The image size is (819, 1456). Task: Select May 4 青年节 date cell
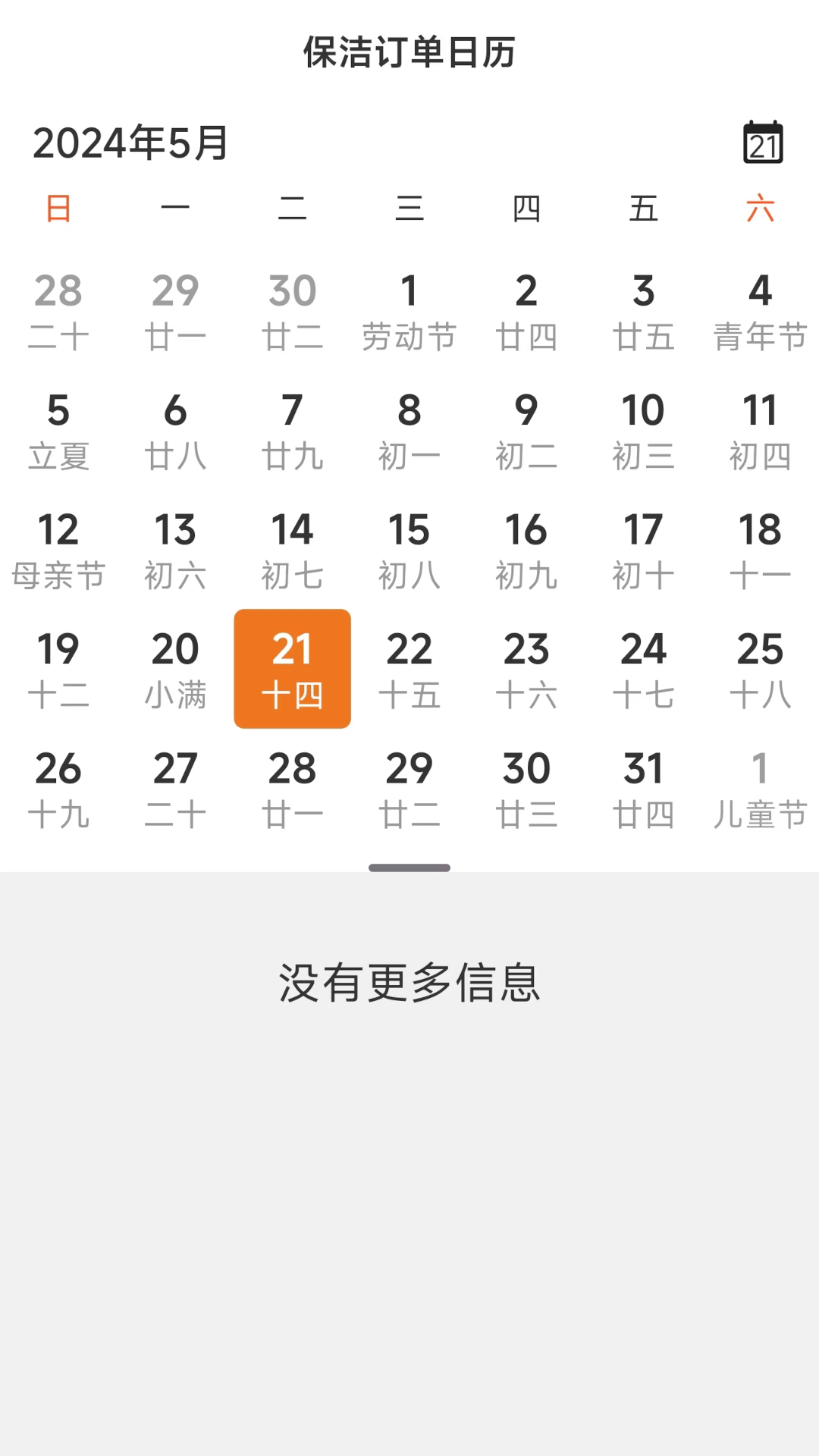tap(761, 311)
